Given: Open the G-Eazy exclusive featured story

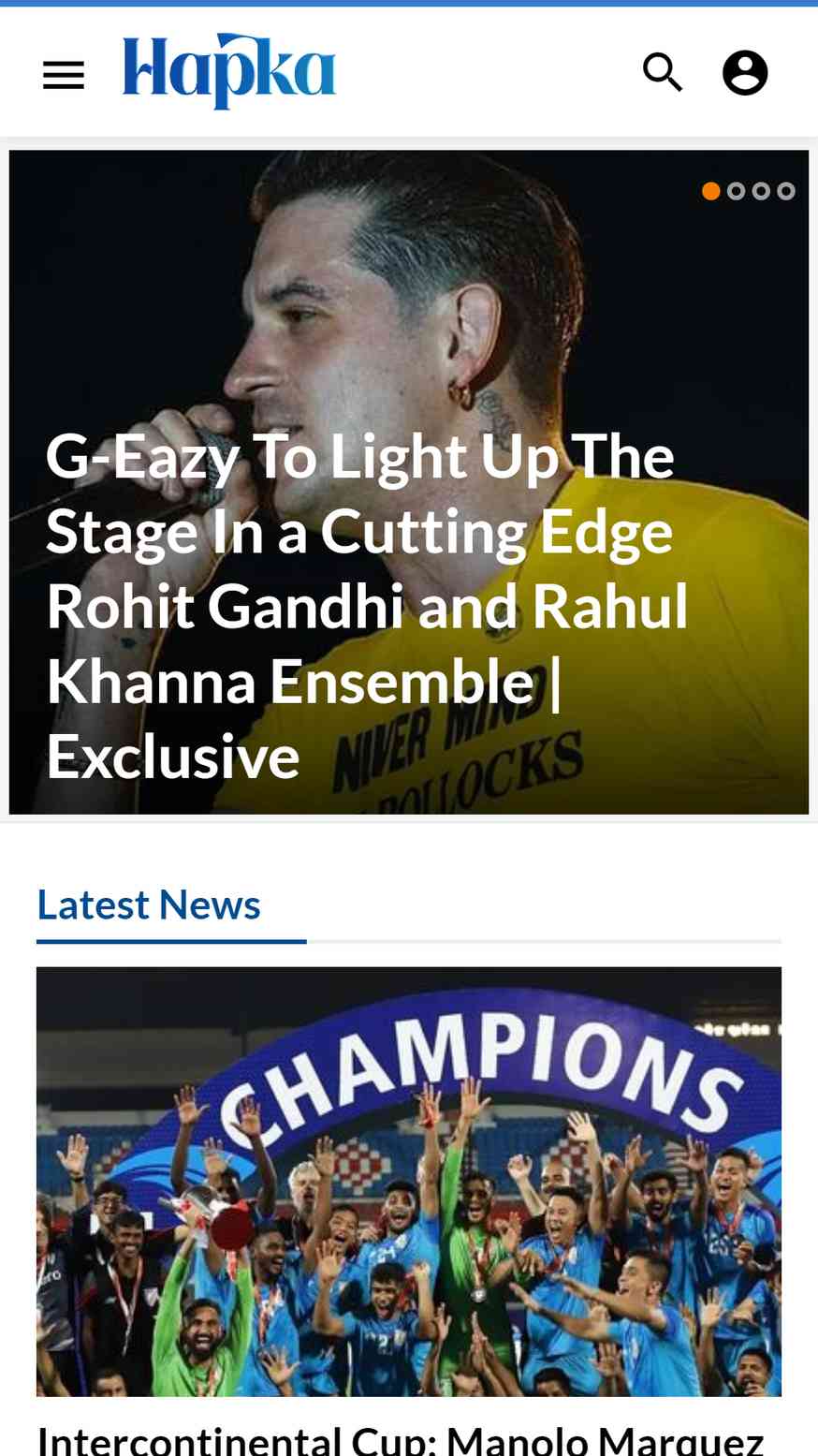Looking at the screenshot, I should pos(367,606).
